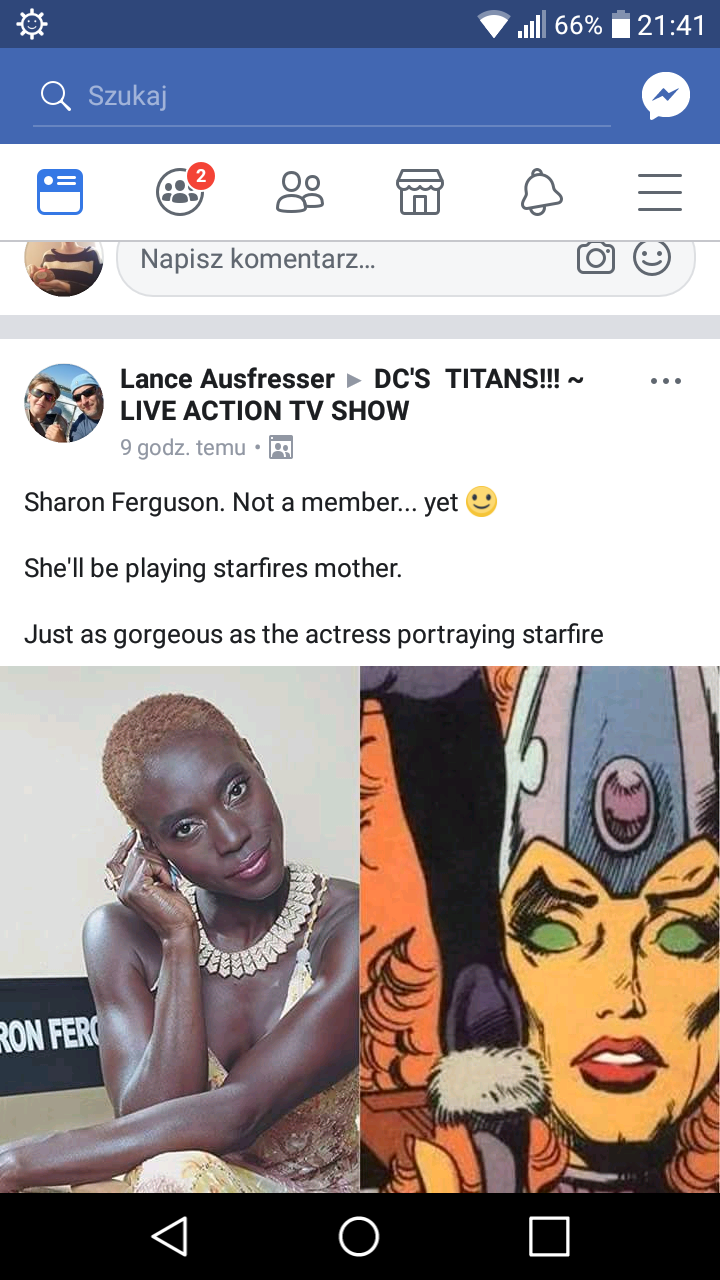Open the Marketplace tab

[x=420, y=192]
